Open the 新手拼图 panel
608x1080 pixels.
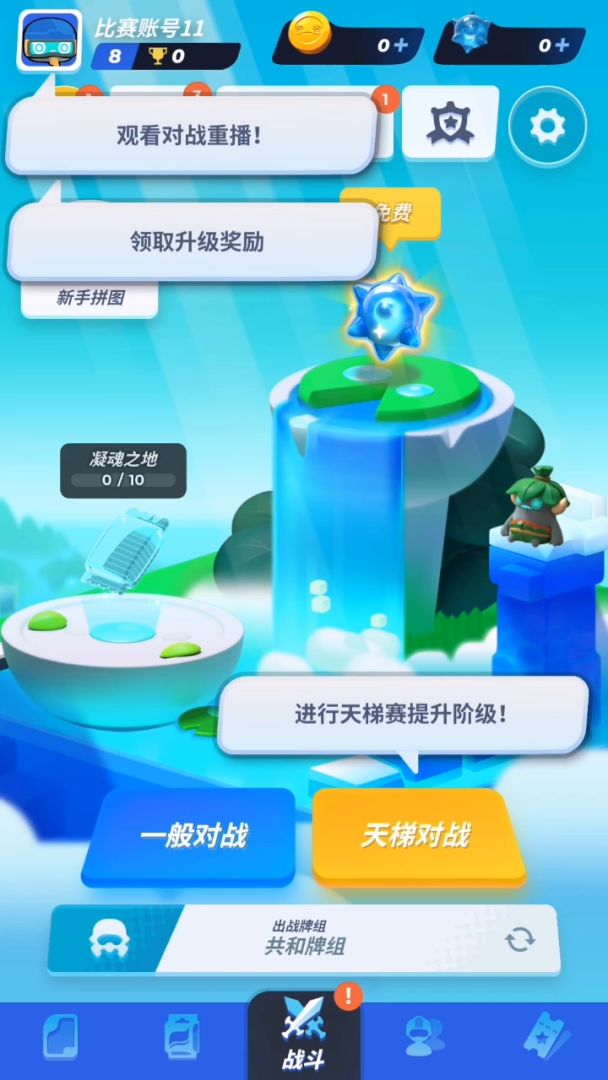[90, 298]
